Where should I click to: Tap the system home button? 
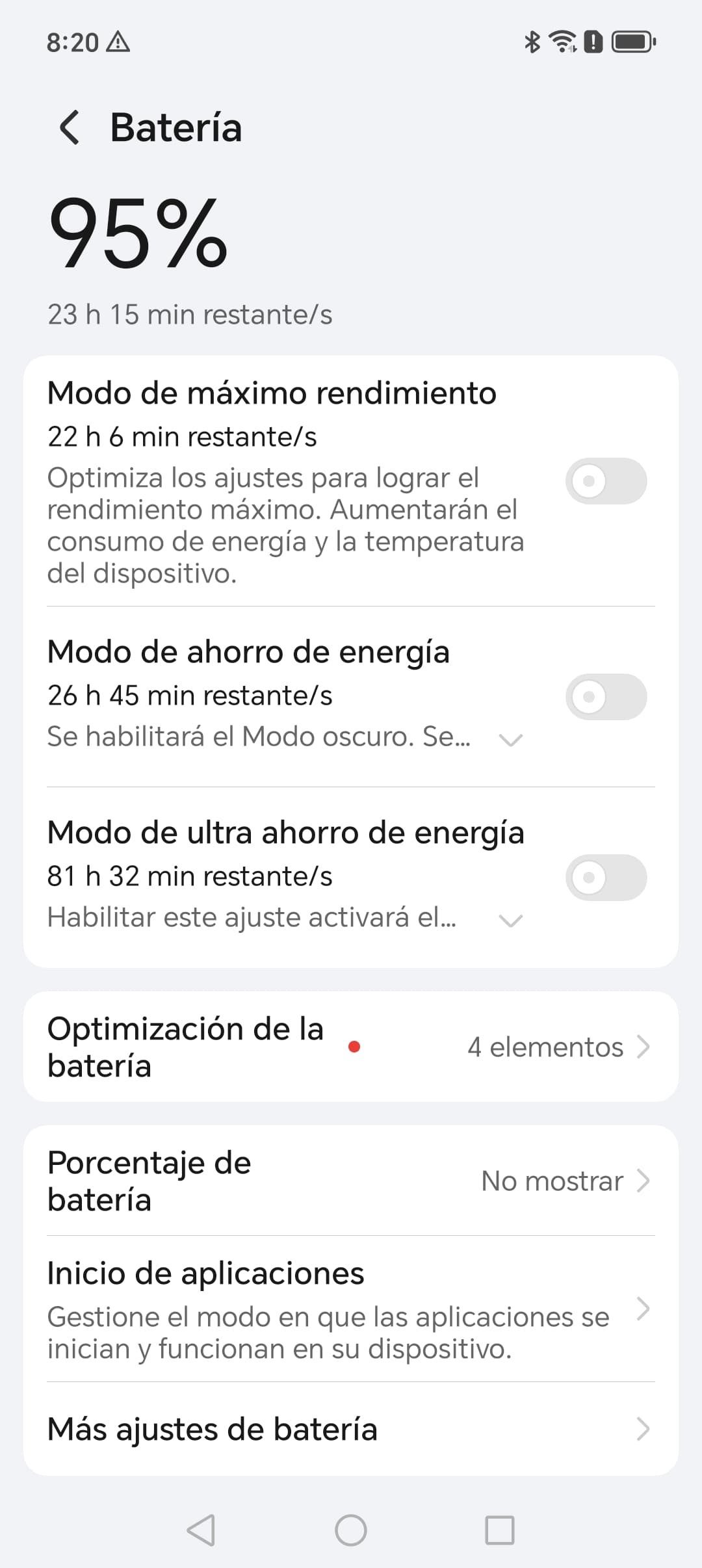click(351, 1530)
